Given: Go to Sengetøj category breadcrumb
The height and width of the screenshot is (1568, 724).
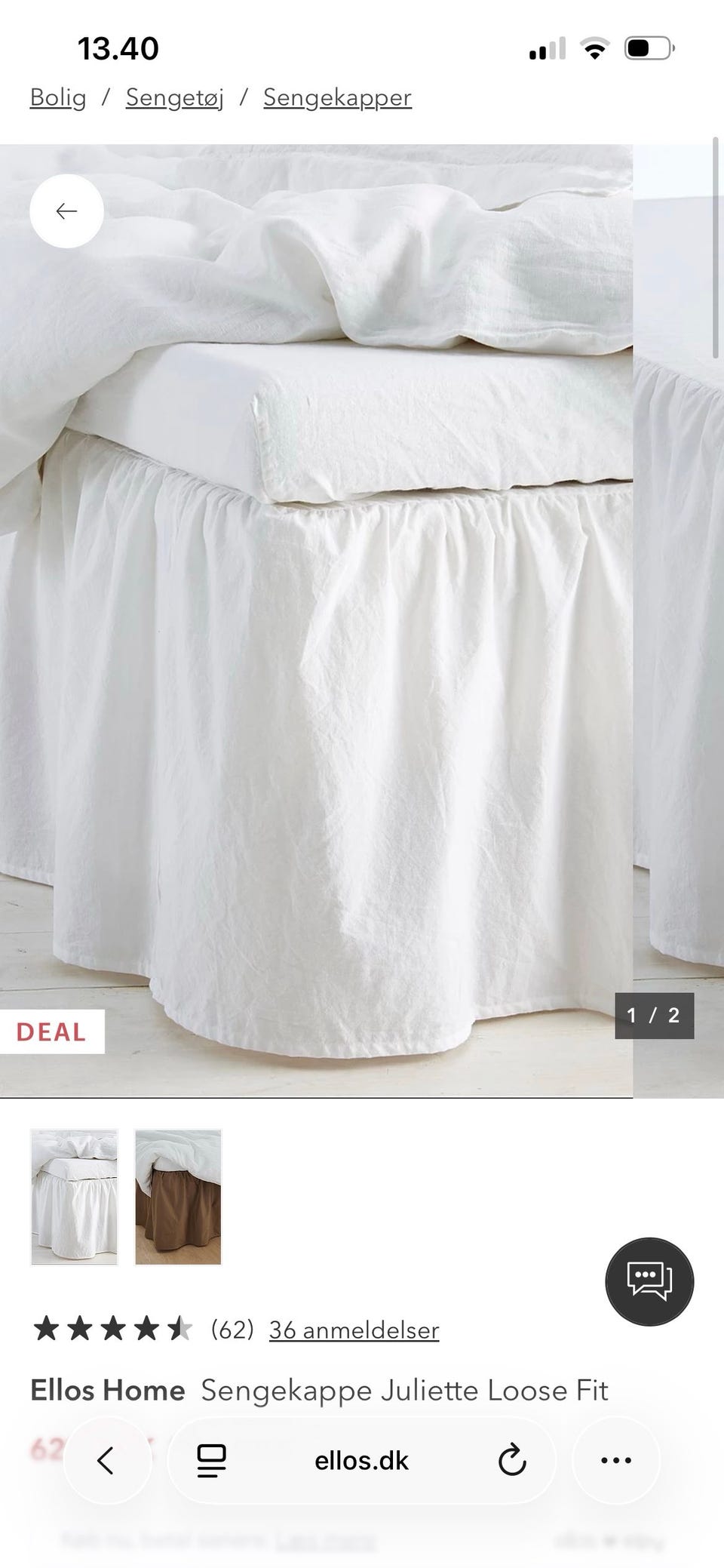Looking at the screenshot, I should point(174,97).
